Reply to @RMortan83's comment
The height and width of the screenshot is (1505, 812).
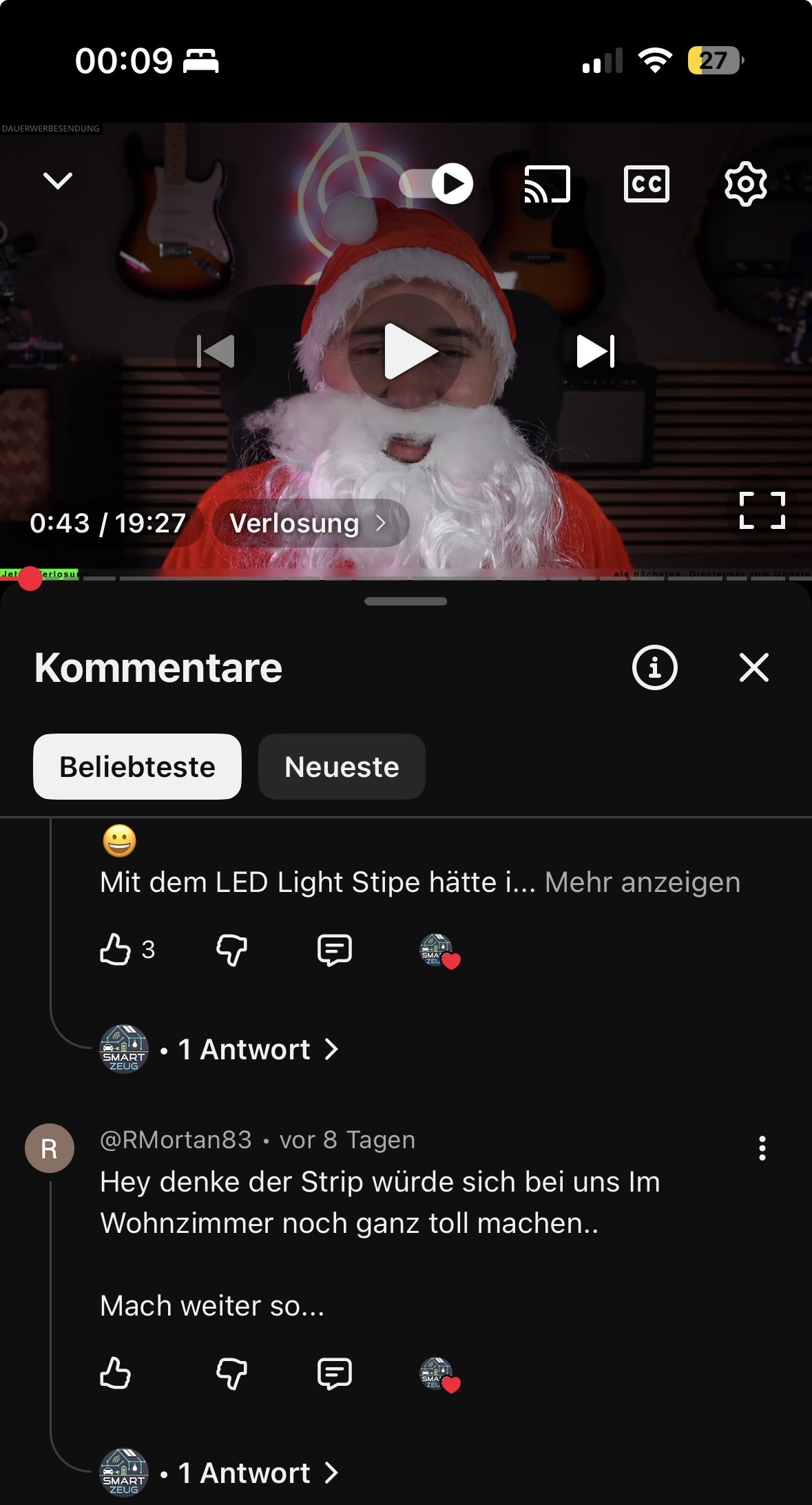click(335, 1373)
